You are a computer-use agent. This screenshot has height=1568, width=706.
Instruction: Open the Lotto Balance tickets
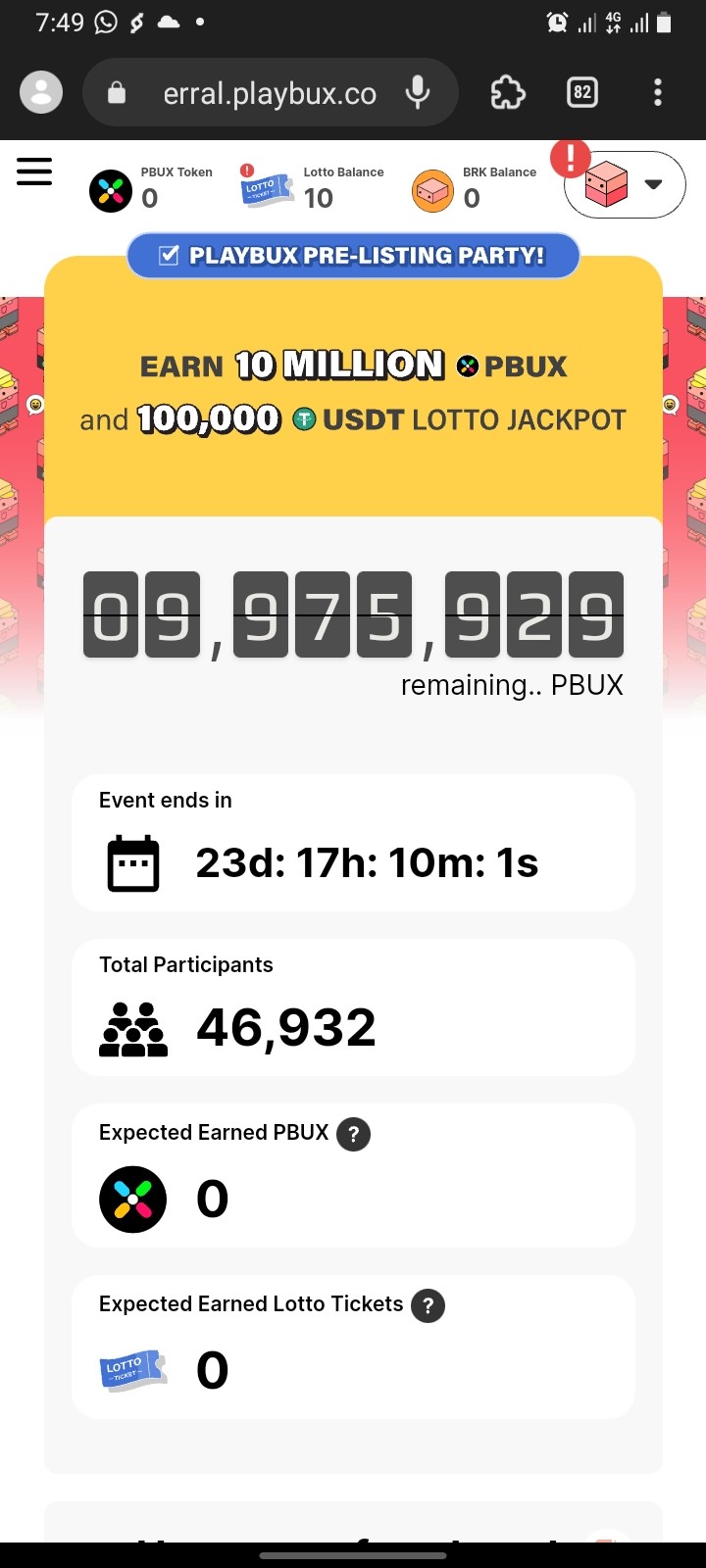pos(312,187)
